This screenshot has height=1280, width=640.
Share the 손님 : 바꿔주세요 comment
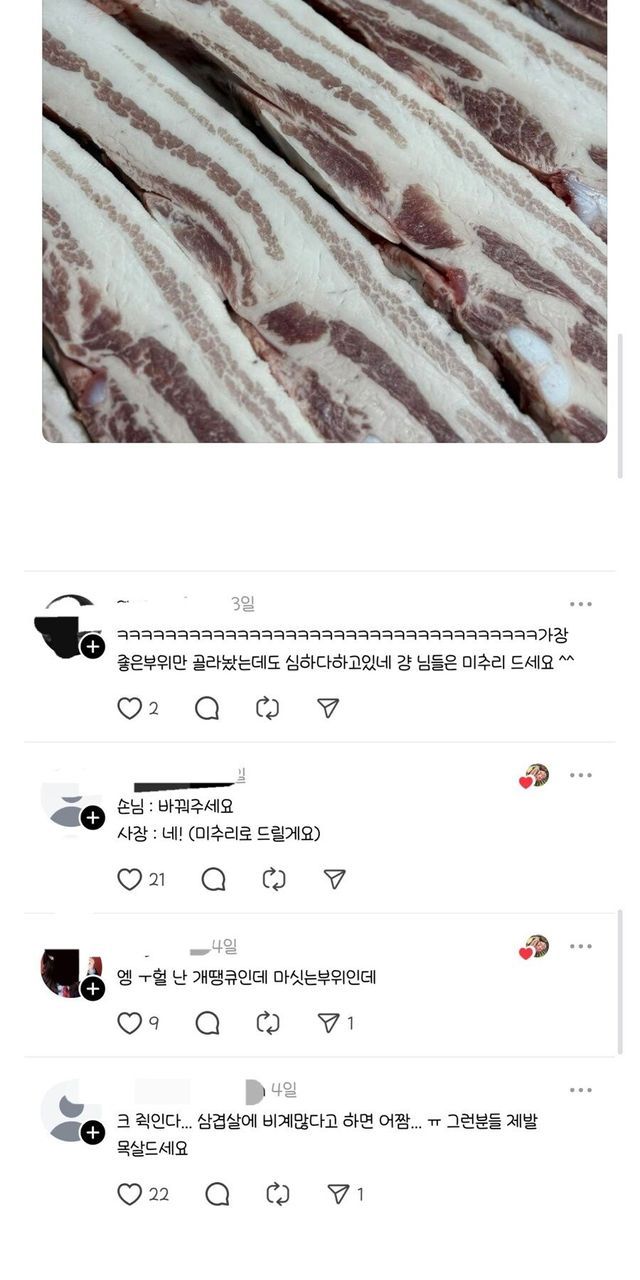tap(334, 879)
